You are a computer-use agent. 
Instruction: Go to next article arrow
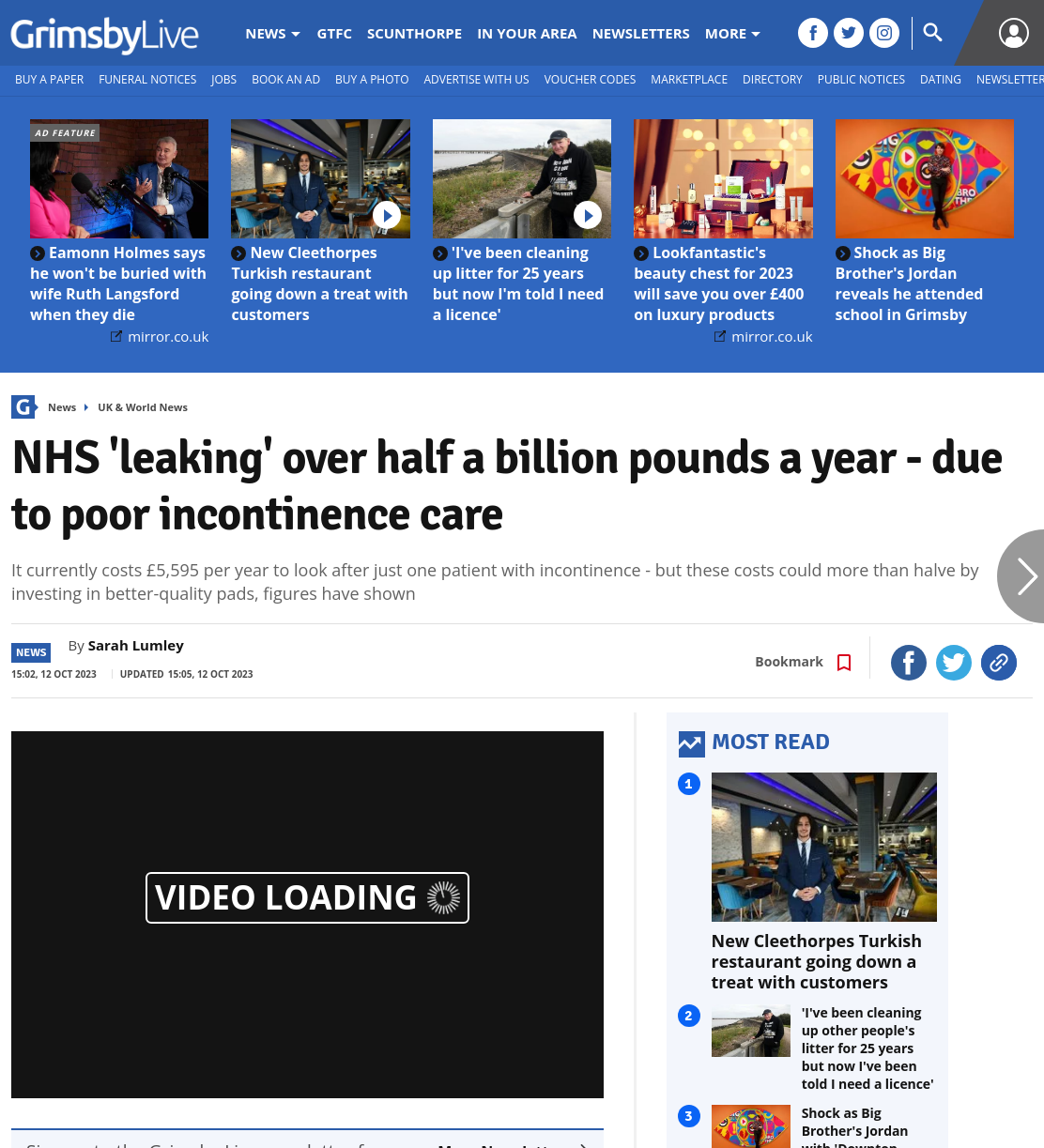click(x=1023, y=576)
